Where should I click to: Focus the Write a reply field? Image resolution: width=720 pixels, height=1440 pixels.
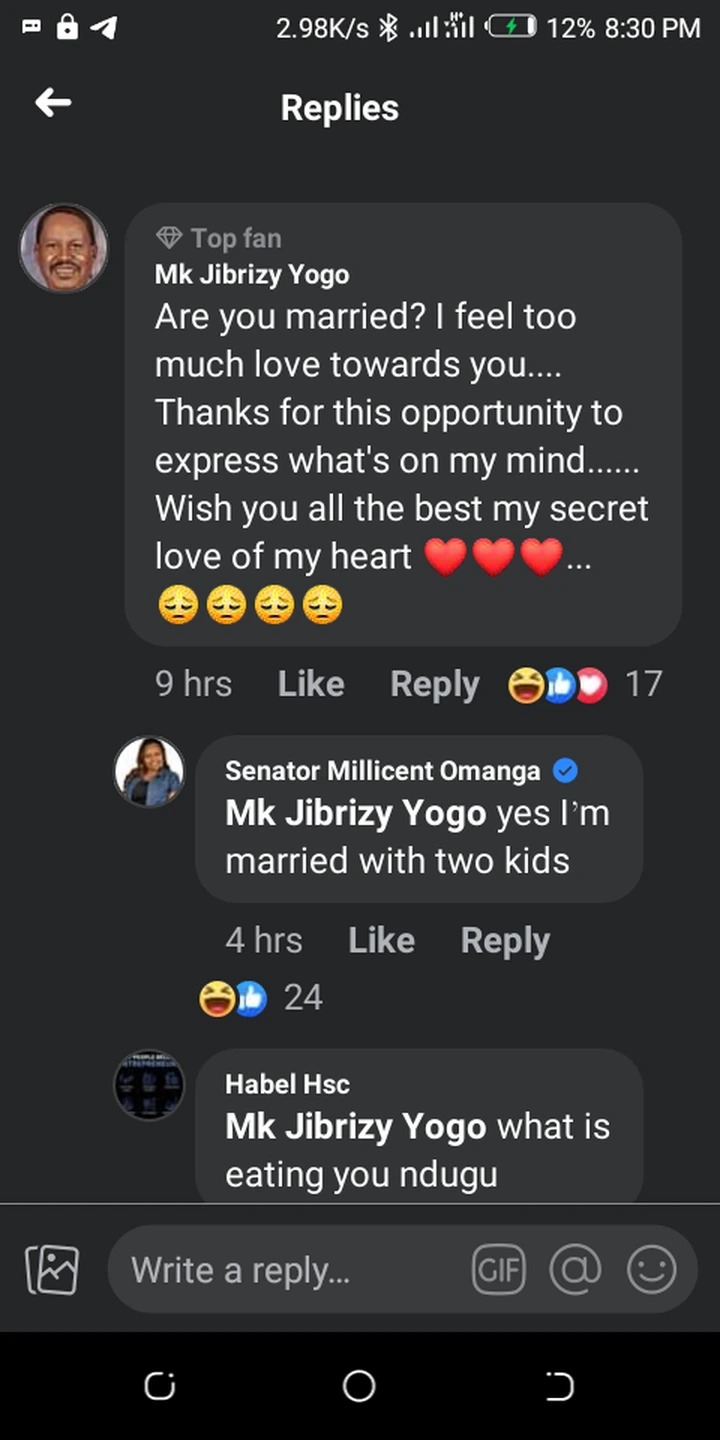pos(290,1270)
